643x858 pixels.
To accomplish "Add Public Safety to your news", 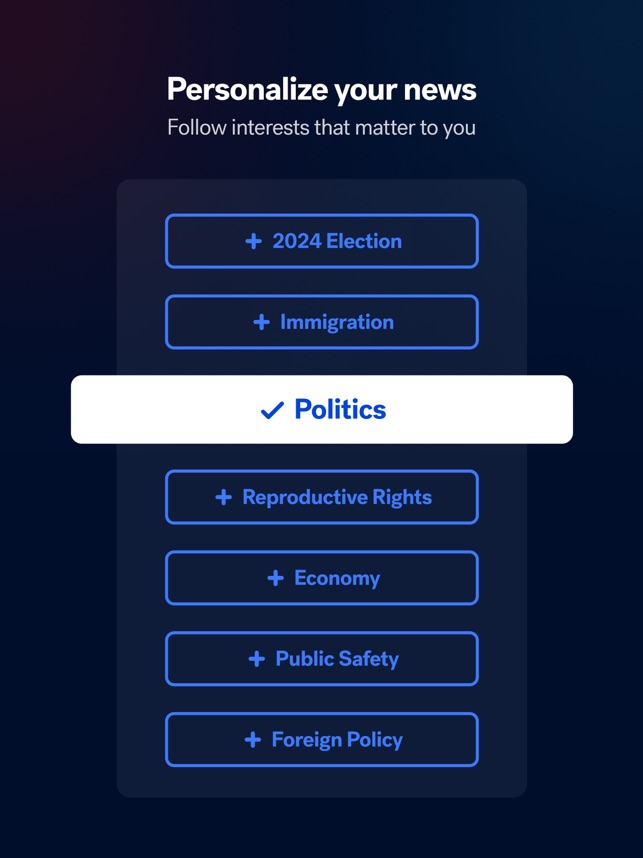I will (321, 659).
